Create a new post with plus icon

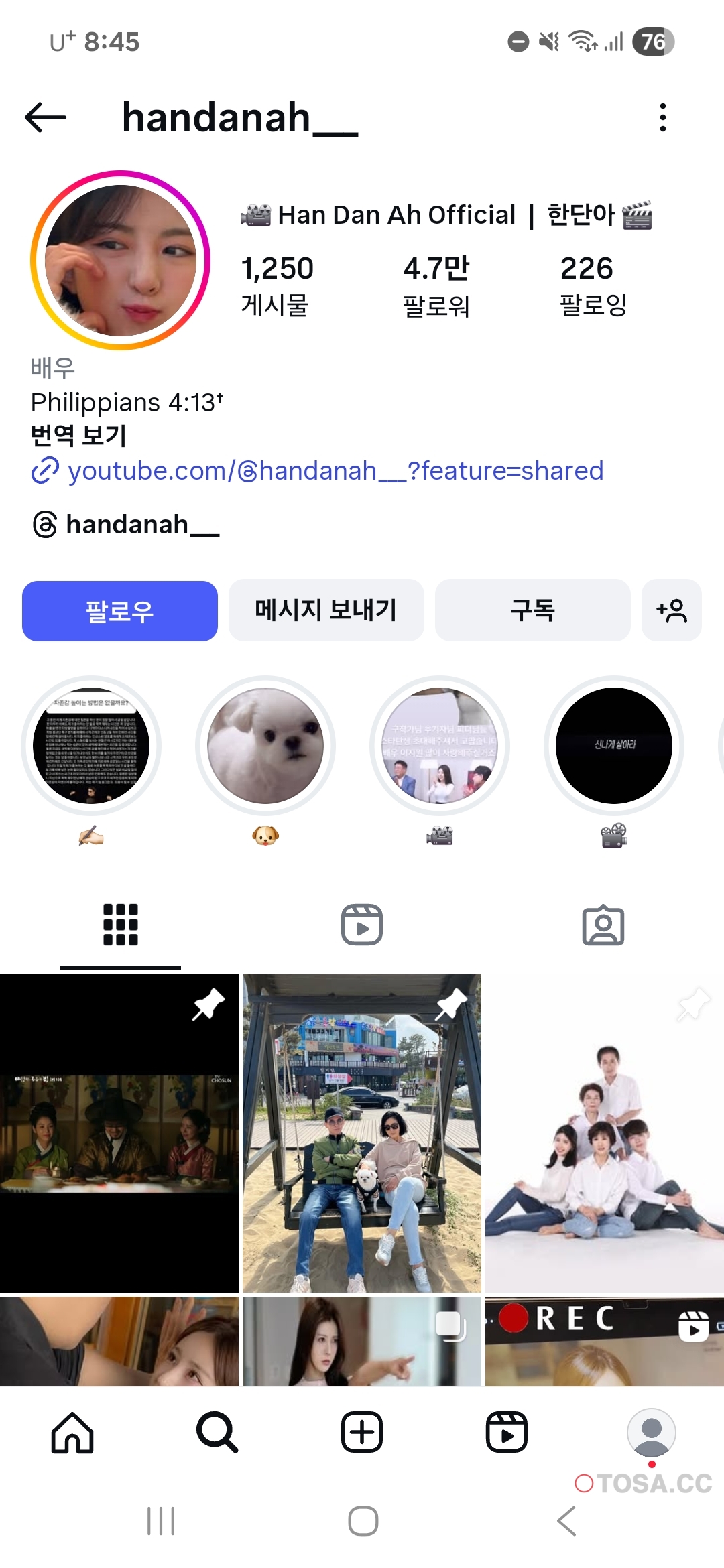[362, 1433]
